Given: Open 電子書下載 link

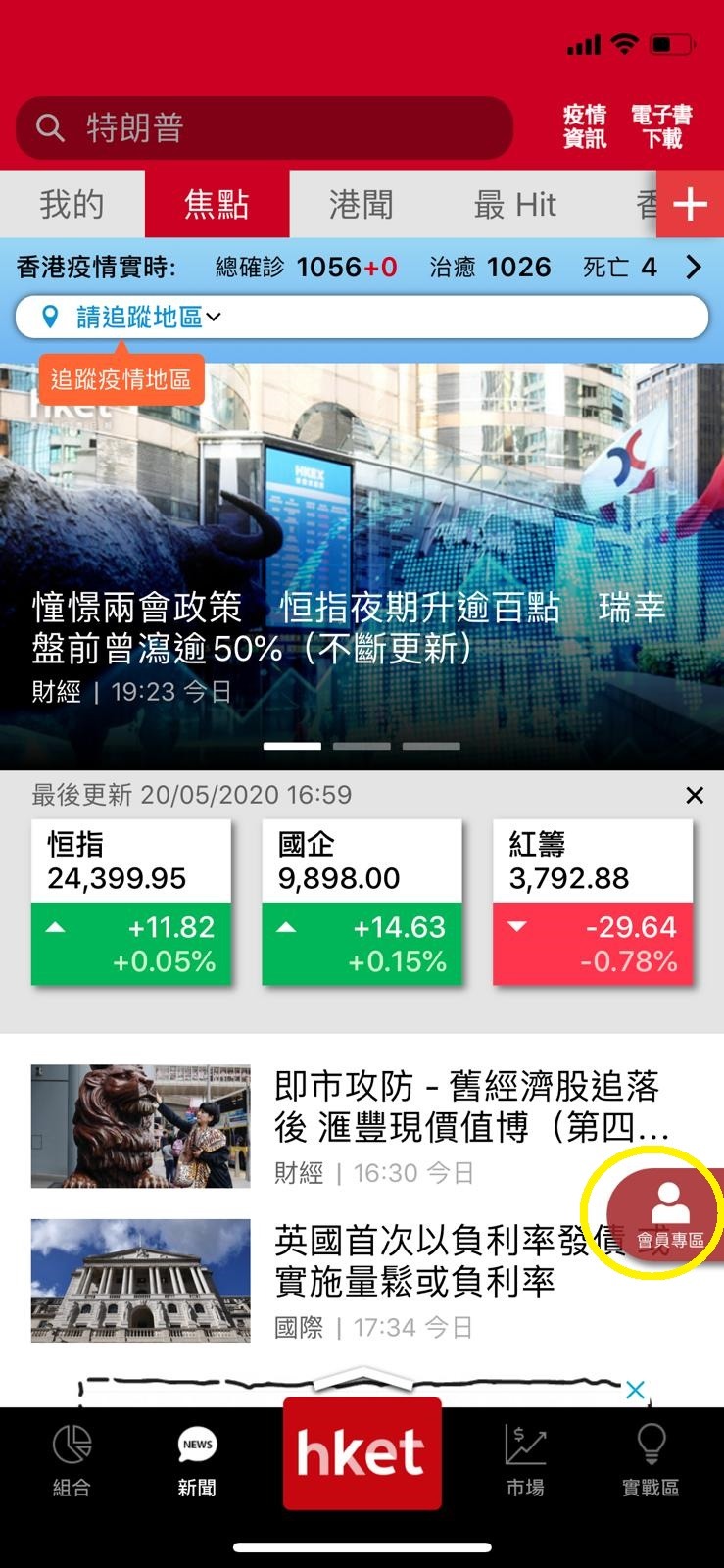Looking at the screenshot, I should click(x=662, y=127).
